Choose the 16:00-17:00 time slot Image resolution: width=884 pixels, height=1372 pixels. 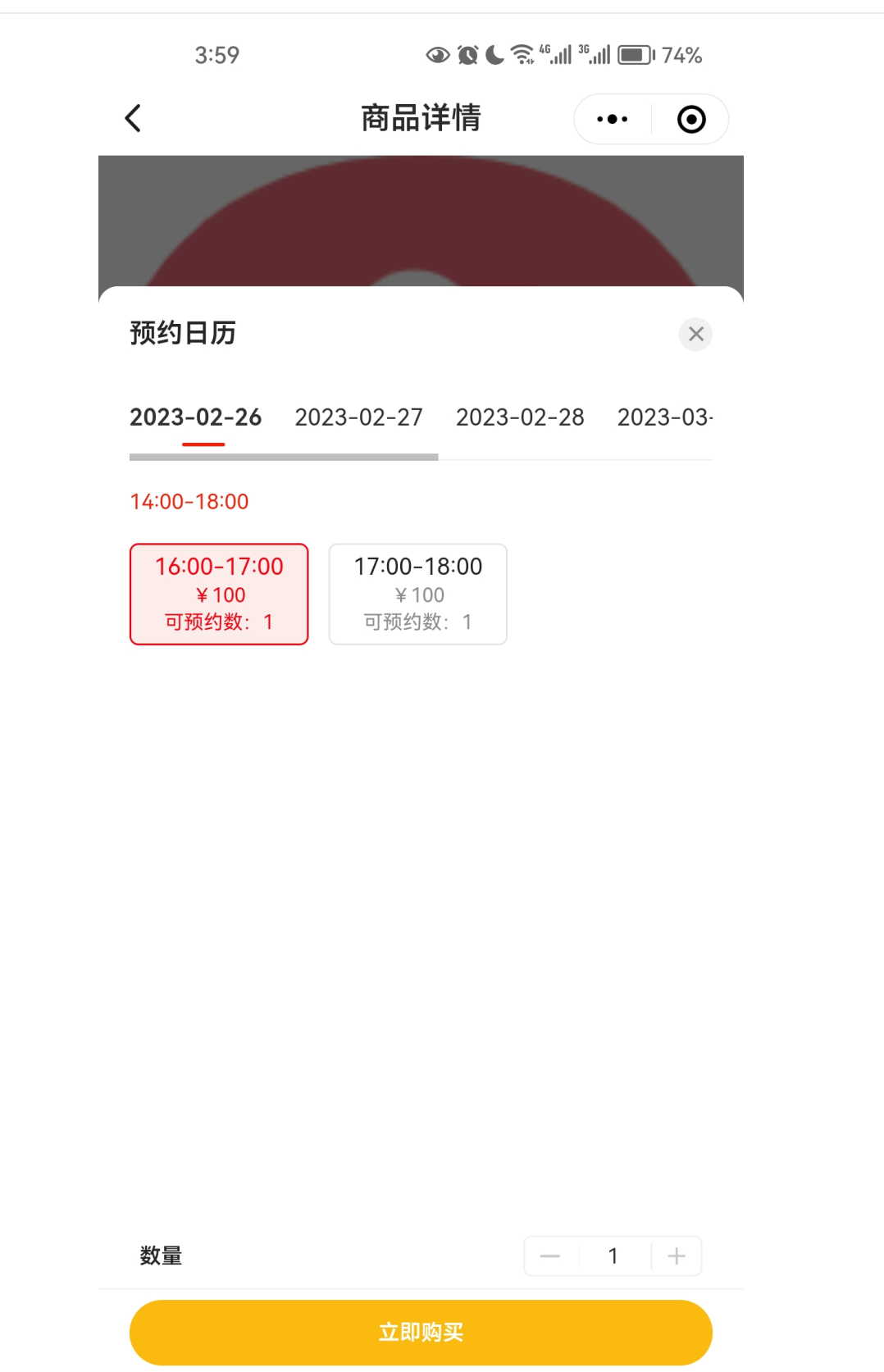pyautogui.click(x=219, y=594)
